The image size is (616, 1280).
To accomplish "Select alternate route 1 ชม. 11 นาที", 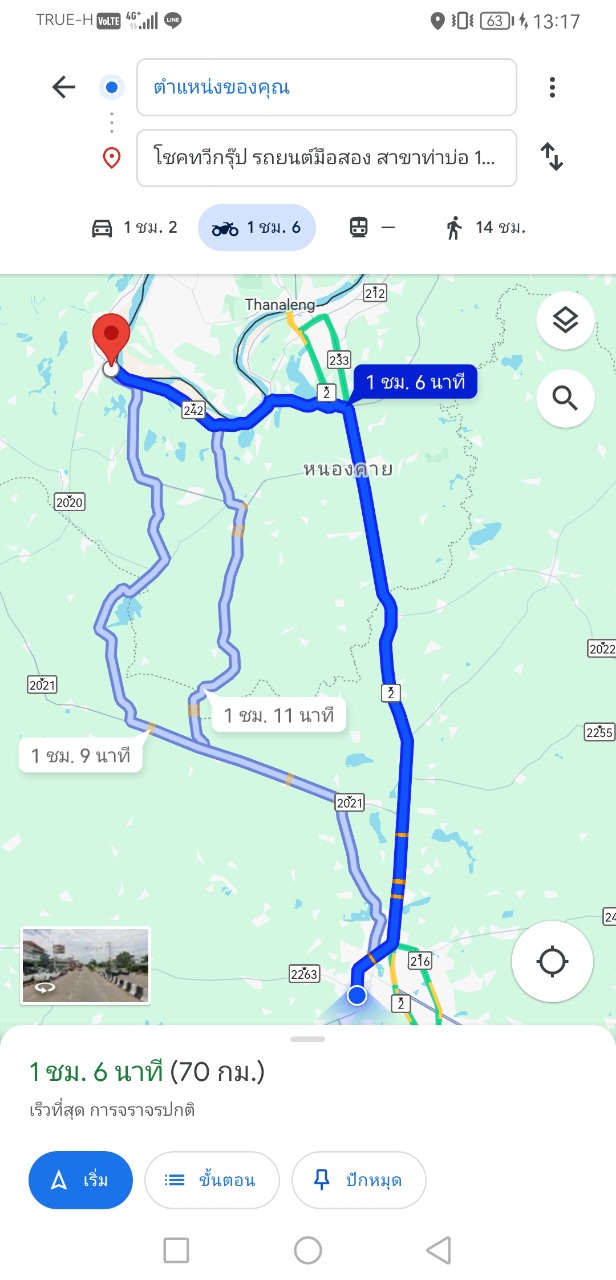I will (284, 716).
